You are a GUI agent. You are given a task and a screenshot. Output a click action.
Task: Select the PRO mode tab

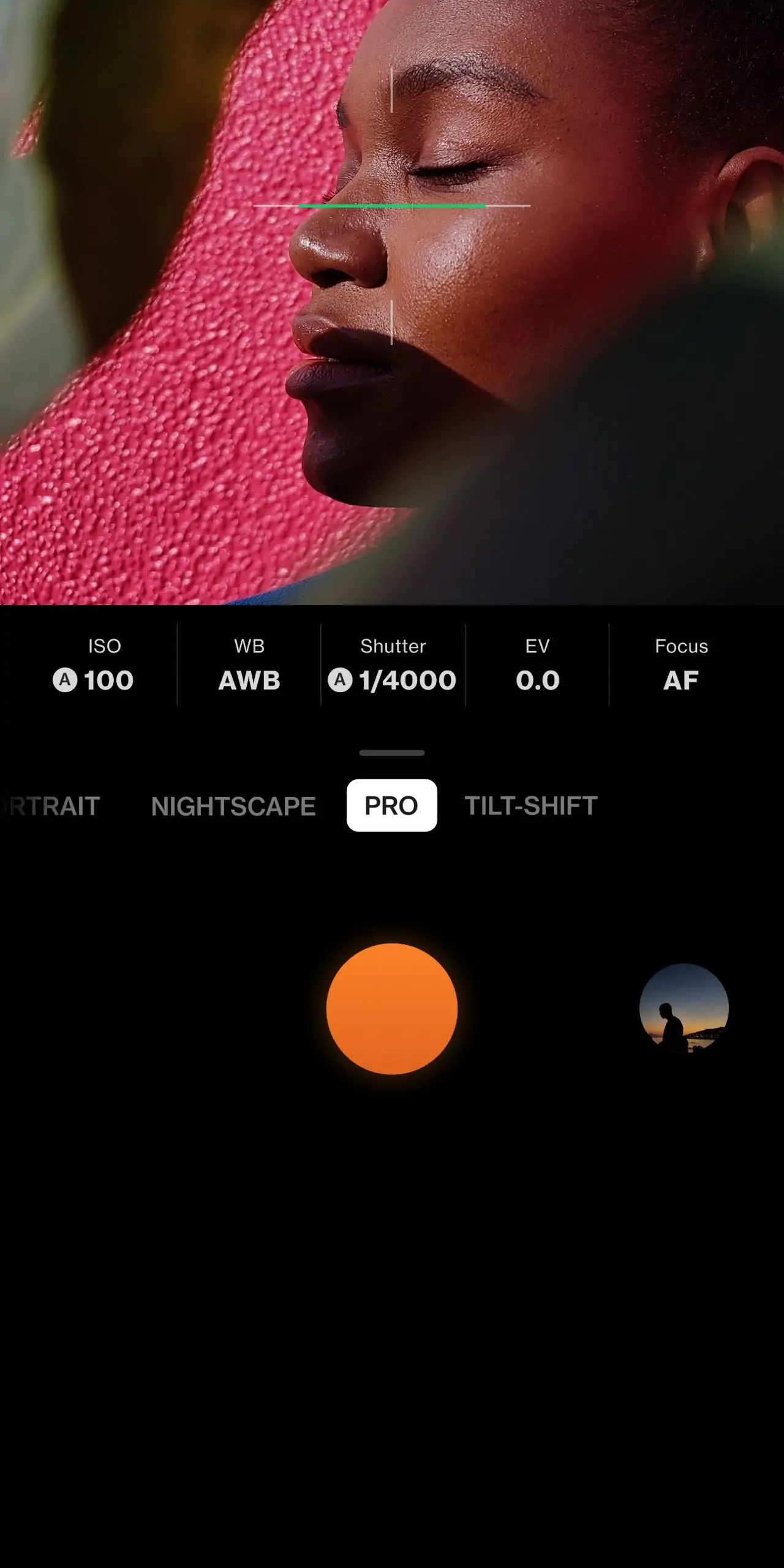[391, 805]
